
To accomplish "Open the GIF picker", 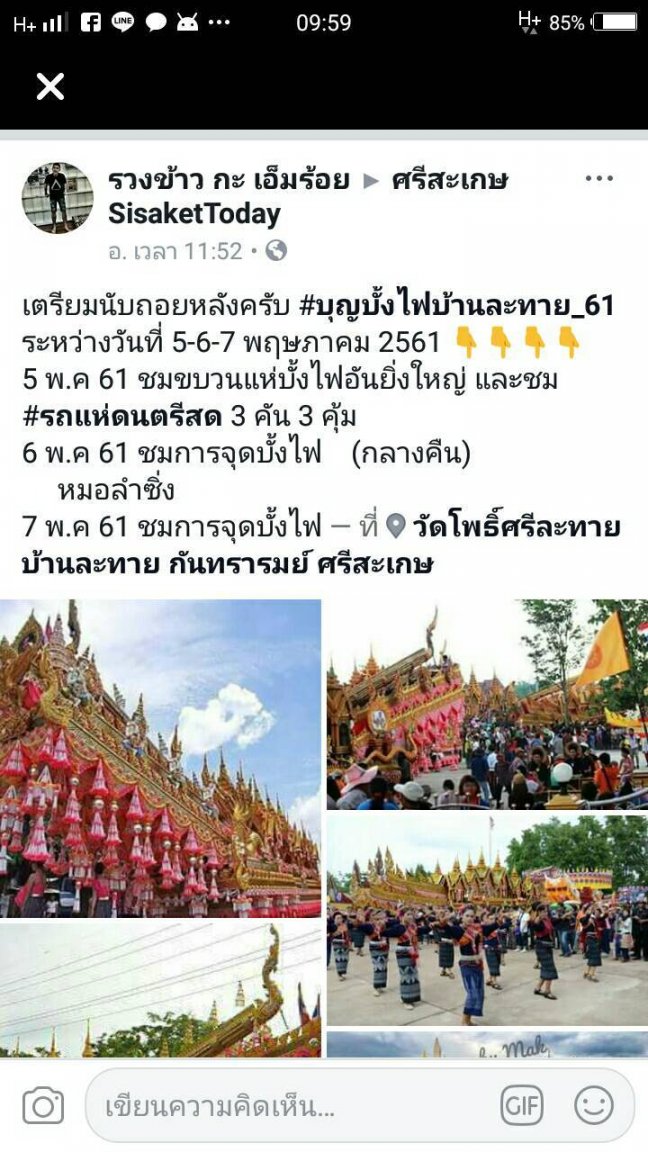I will point(521,1106).
